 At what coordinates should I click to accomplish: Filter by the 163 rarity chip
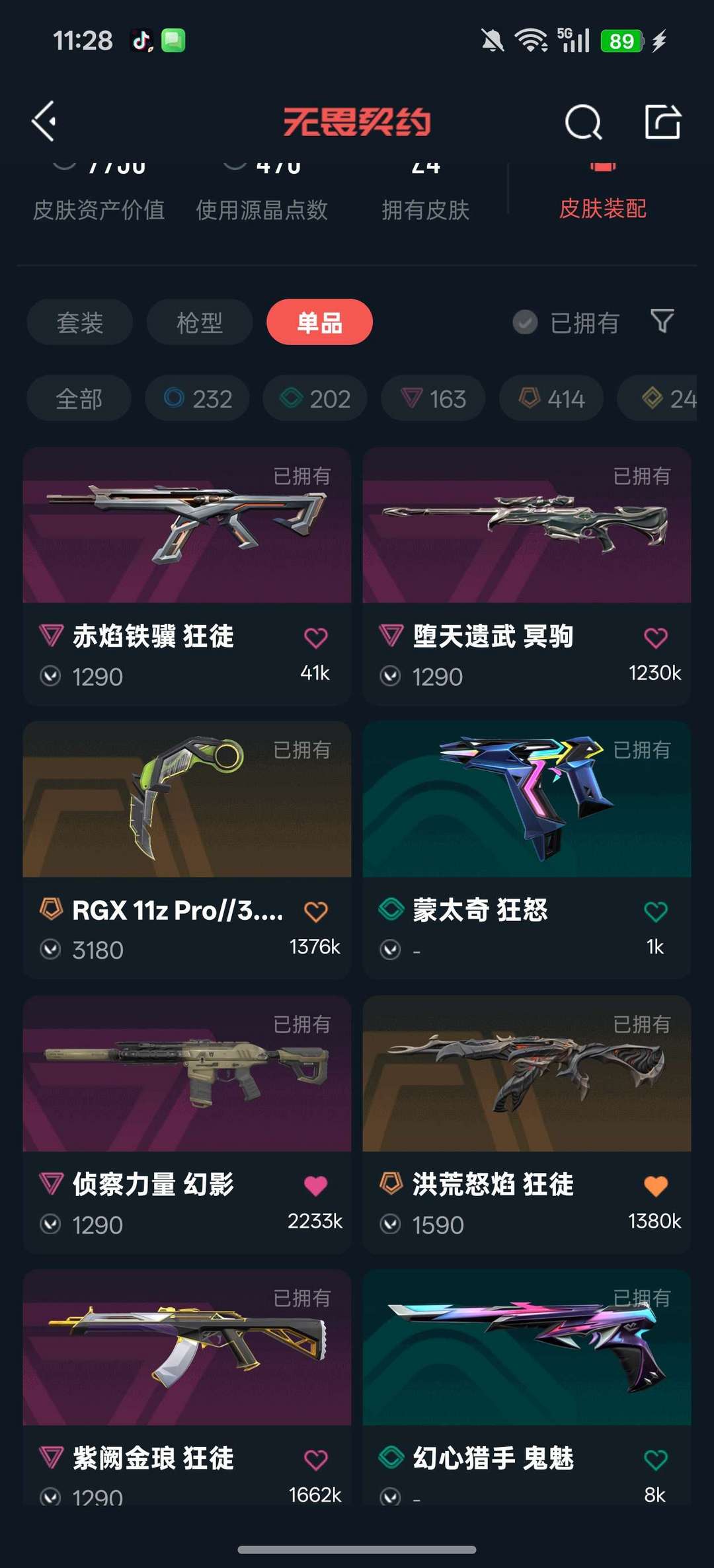[433, 398]
